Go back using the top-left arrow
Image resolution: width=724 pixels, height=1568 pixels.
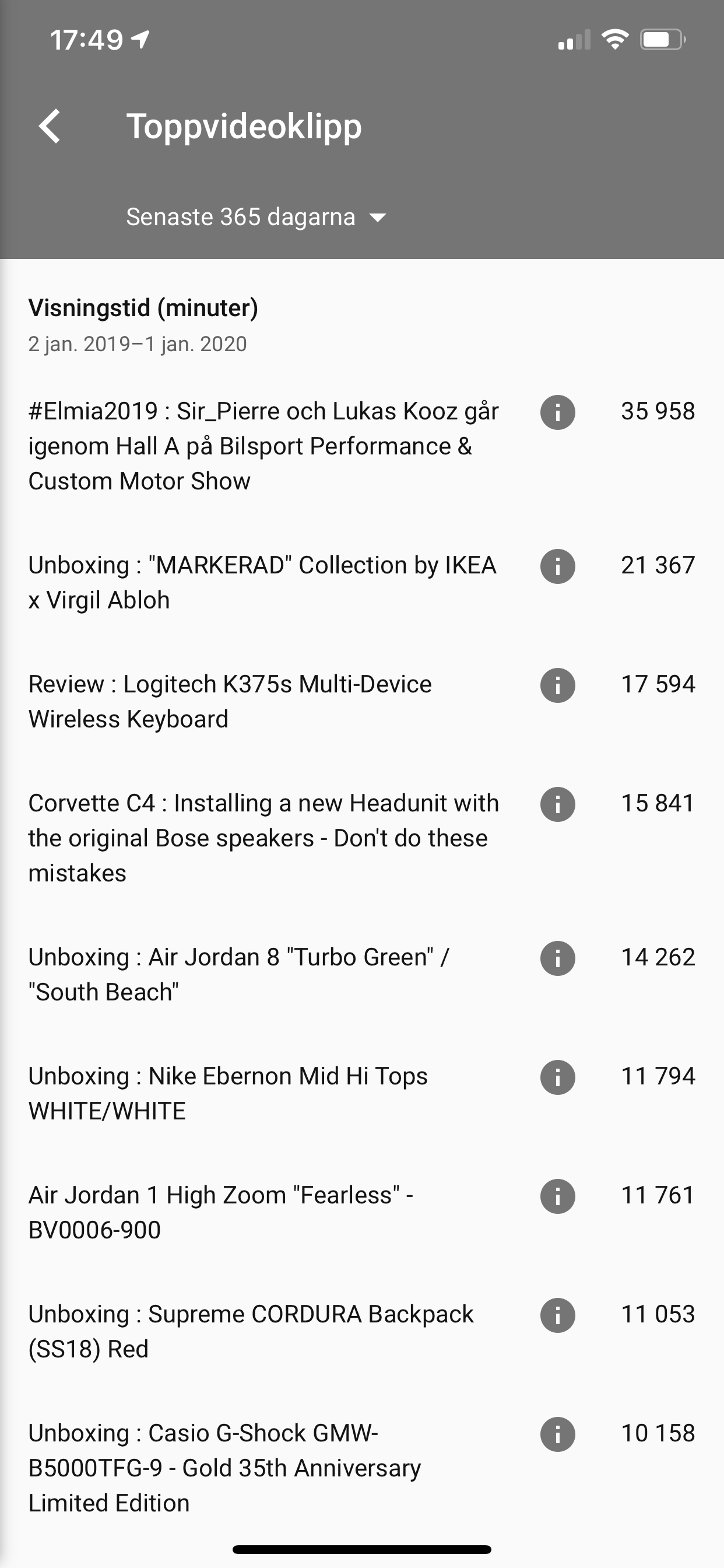[x=50, y=126]
